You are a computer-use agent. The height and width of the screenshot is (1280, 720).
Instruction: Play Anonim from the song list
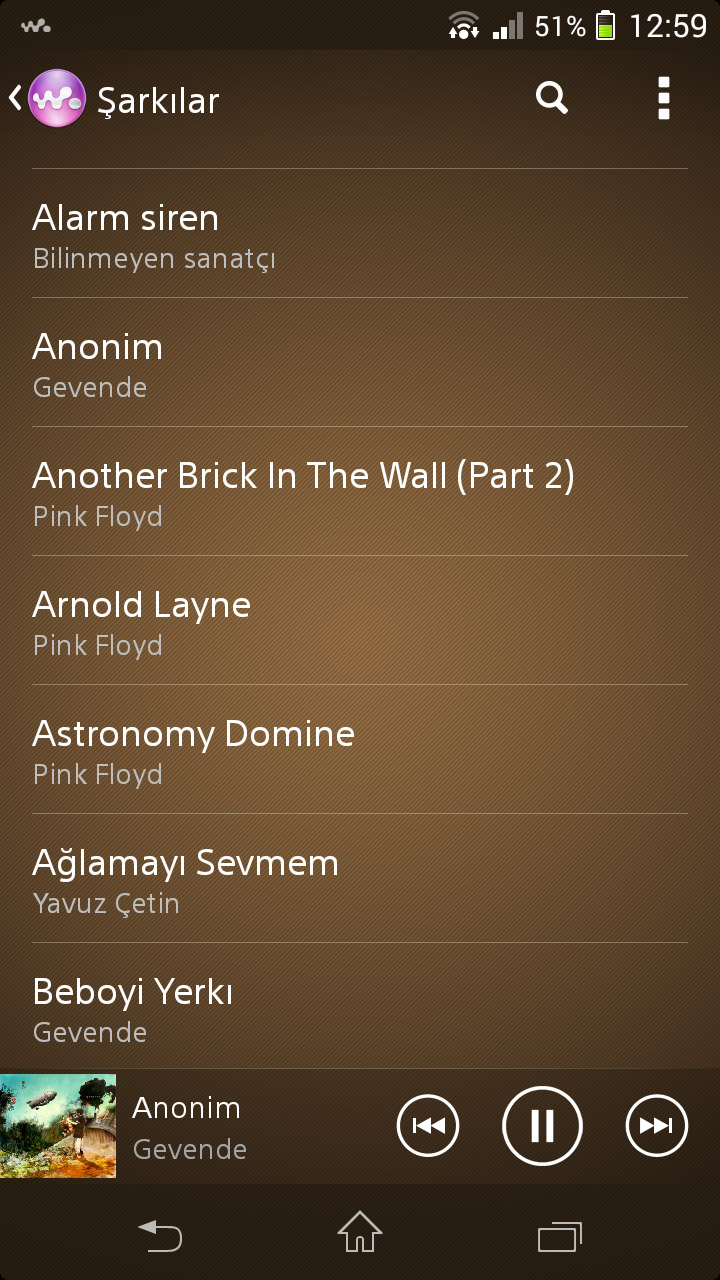tap(360, 363)
